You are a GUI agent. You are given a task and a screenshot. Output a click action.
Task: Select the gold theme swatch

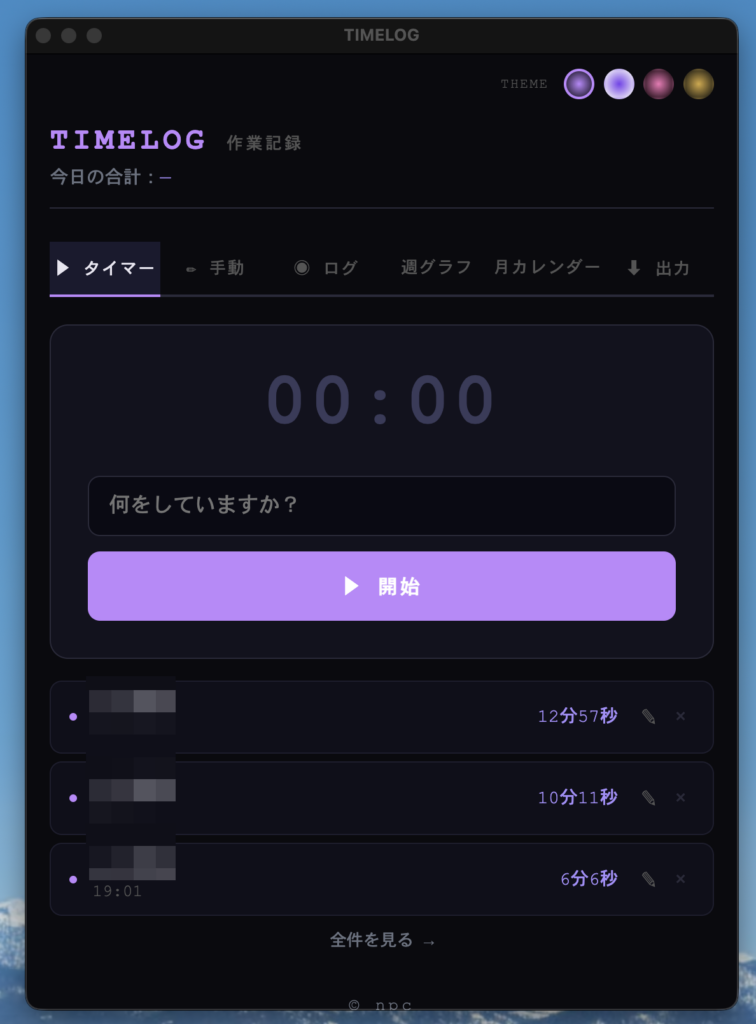click(699, 84)
